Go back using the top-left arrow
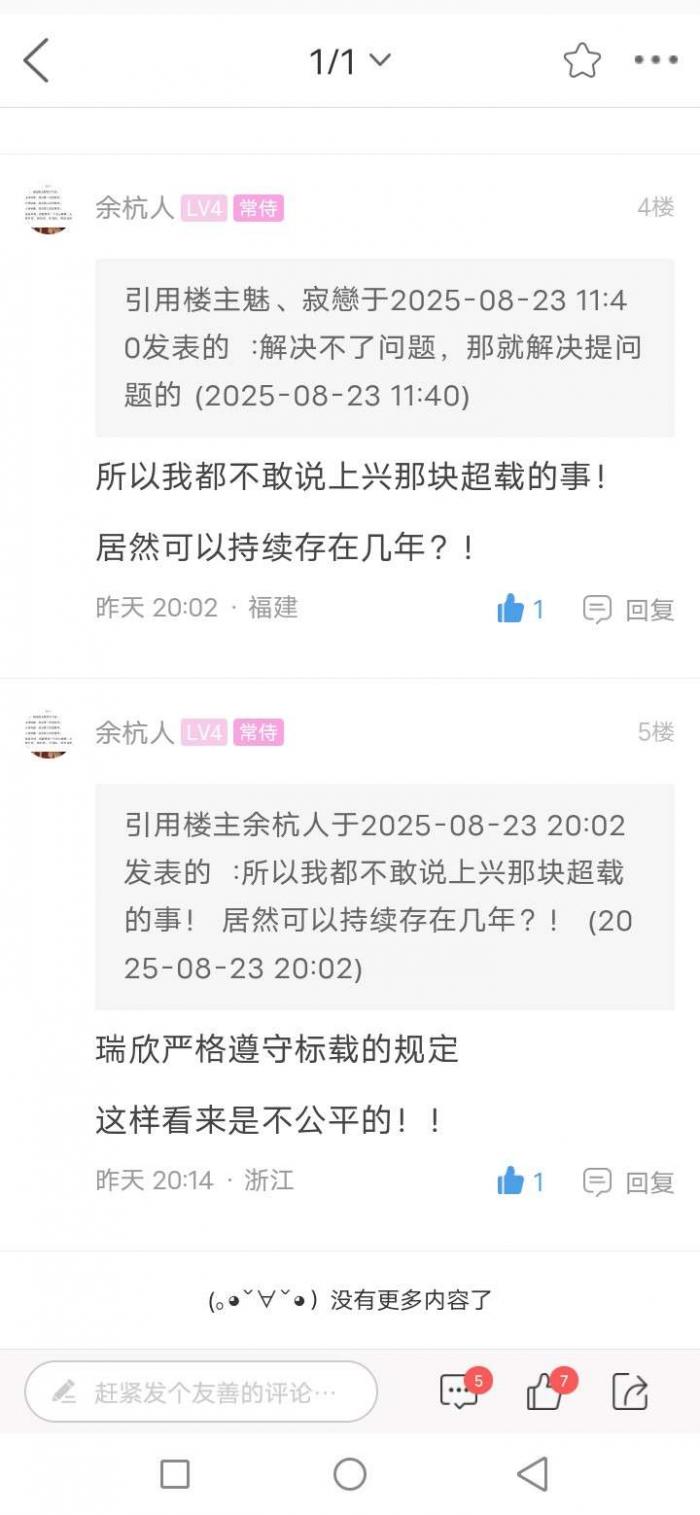The width and height of the screenshot is (700, 1515). (37, 61)
